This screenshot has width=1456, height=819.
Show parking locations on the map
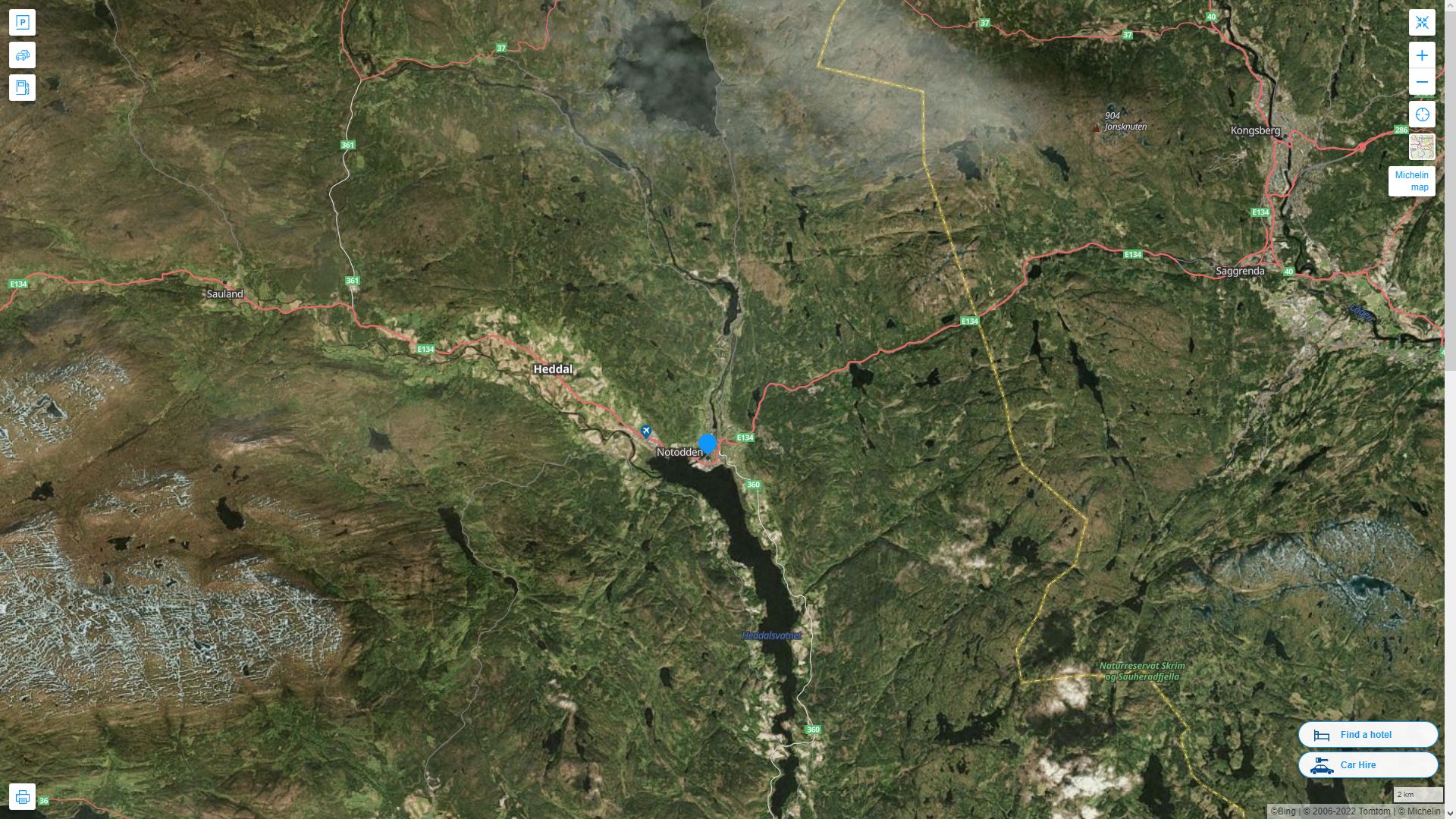pos(22,22)
